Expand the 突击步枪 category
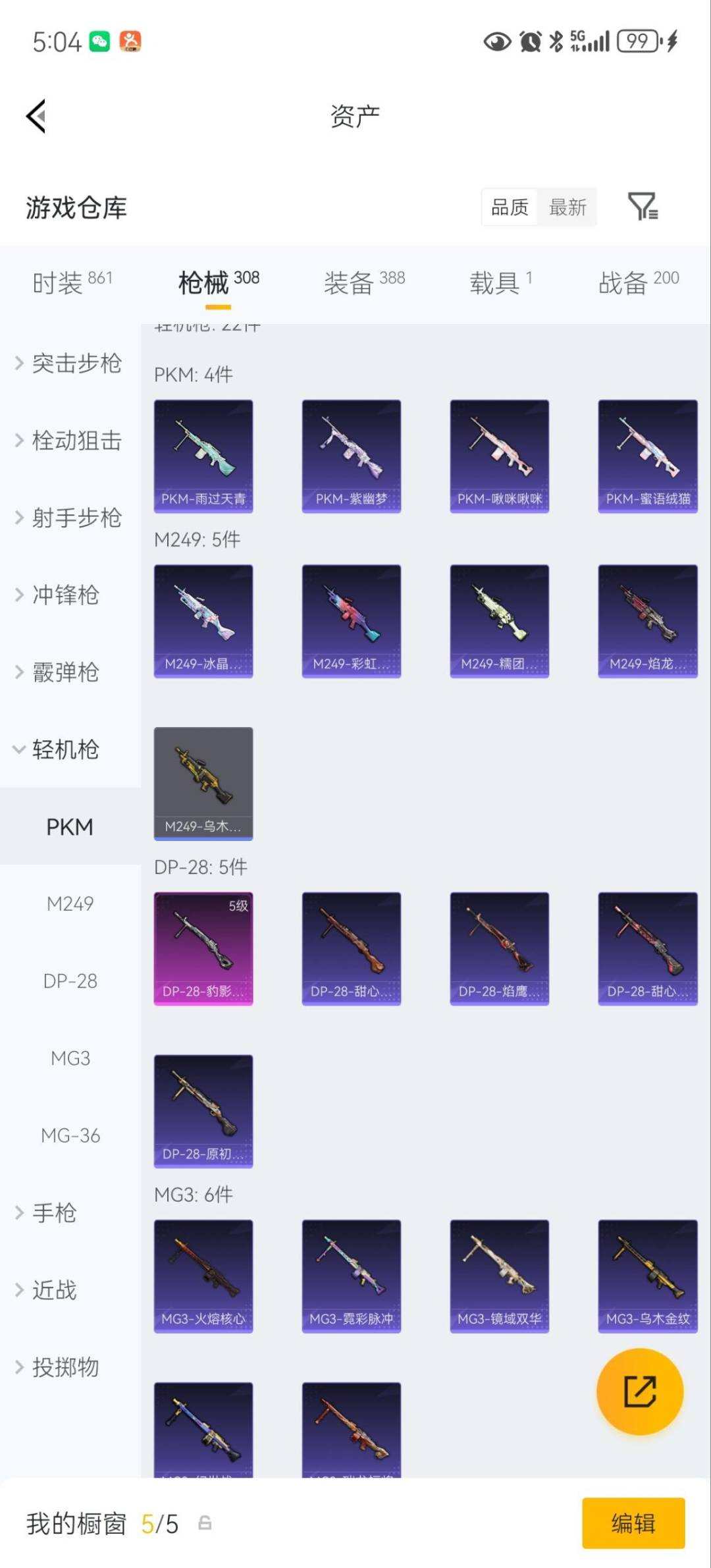711x1568 pixels. coord(73,364)
